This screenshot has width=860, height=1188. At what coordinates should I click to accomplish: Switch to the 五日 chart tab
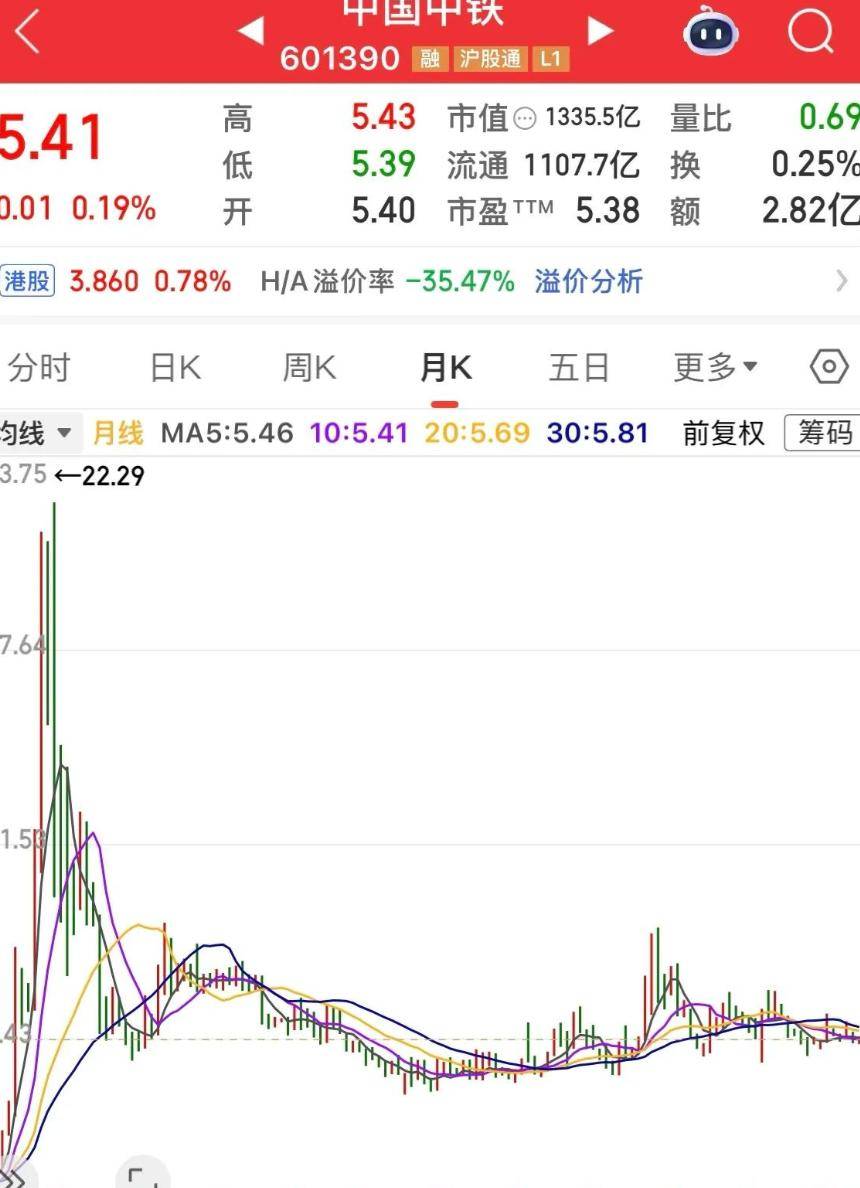[578, 368]
